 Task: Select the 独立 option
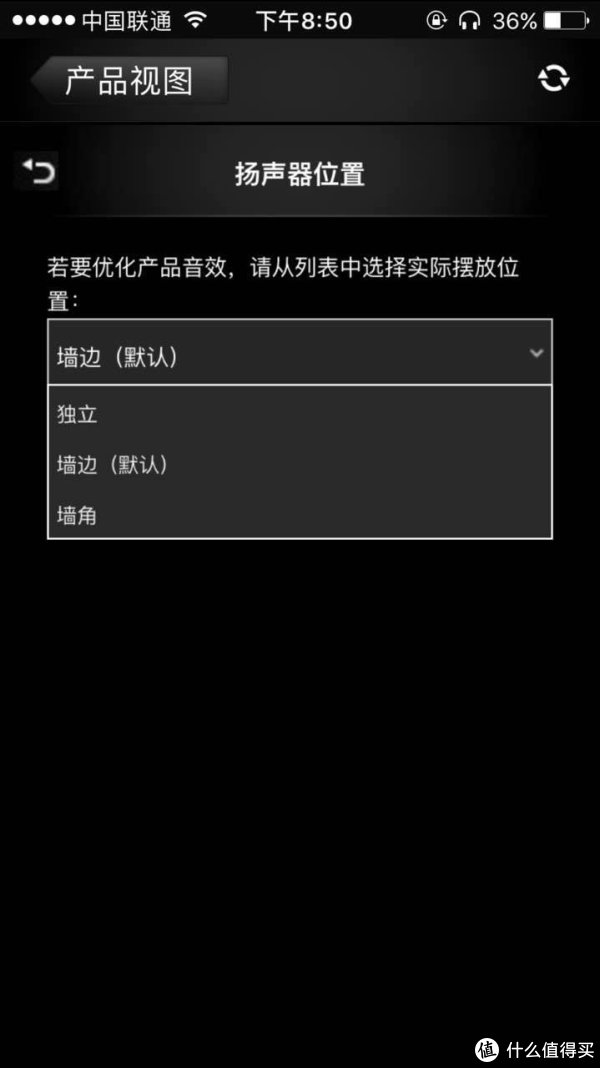point(300,415)
